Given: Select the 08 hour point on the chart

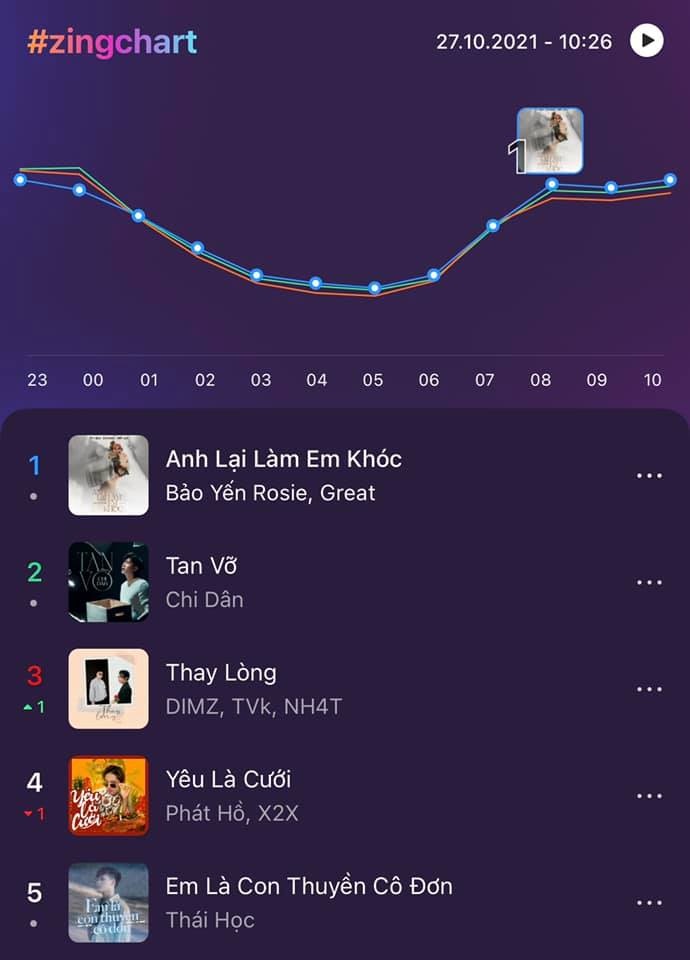Looking at the screenshot, I should 552,184.
